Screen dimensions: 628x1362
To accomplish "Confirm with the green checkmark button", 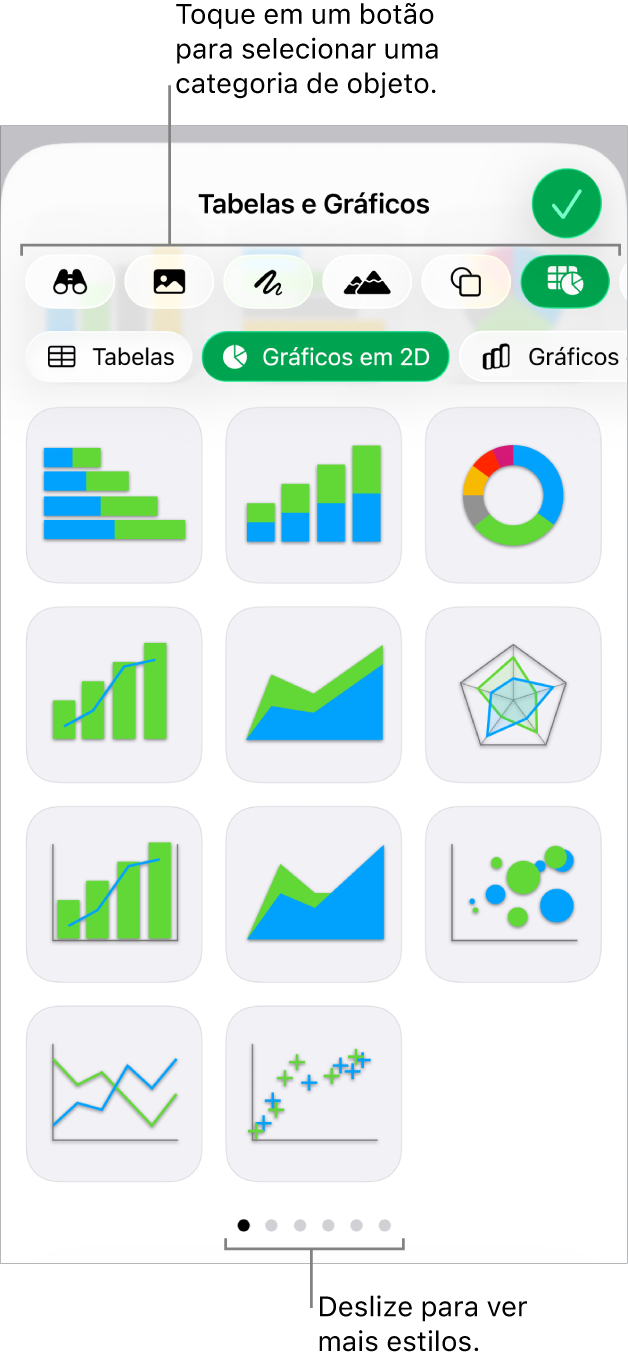I will 567,203.
